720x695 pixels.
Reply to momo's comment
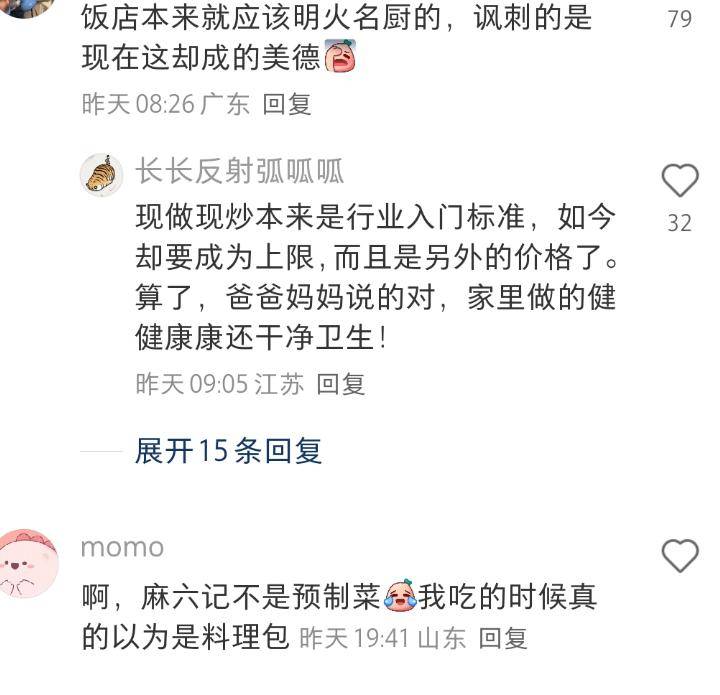pos(503,637)
